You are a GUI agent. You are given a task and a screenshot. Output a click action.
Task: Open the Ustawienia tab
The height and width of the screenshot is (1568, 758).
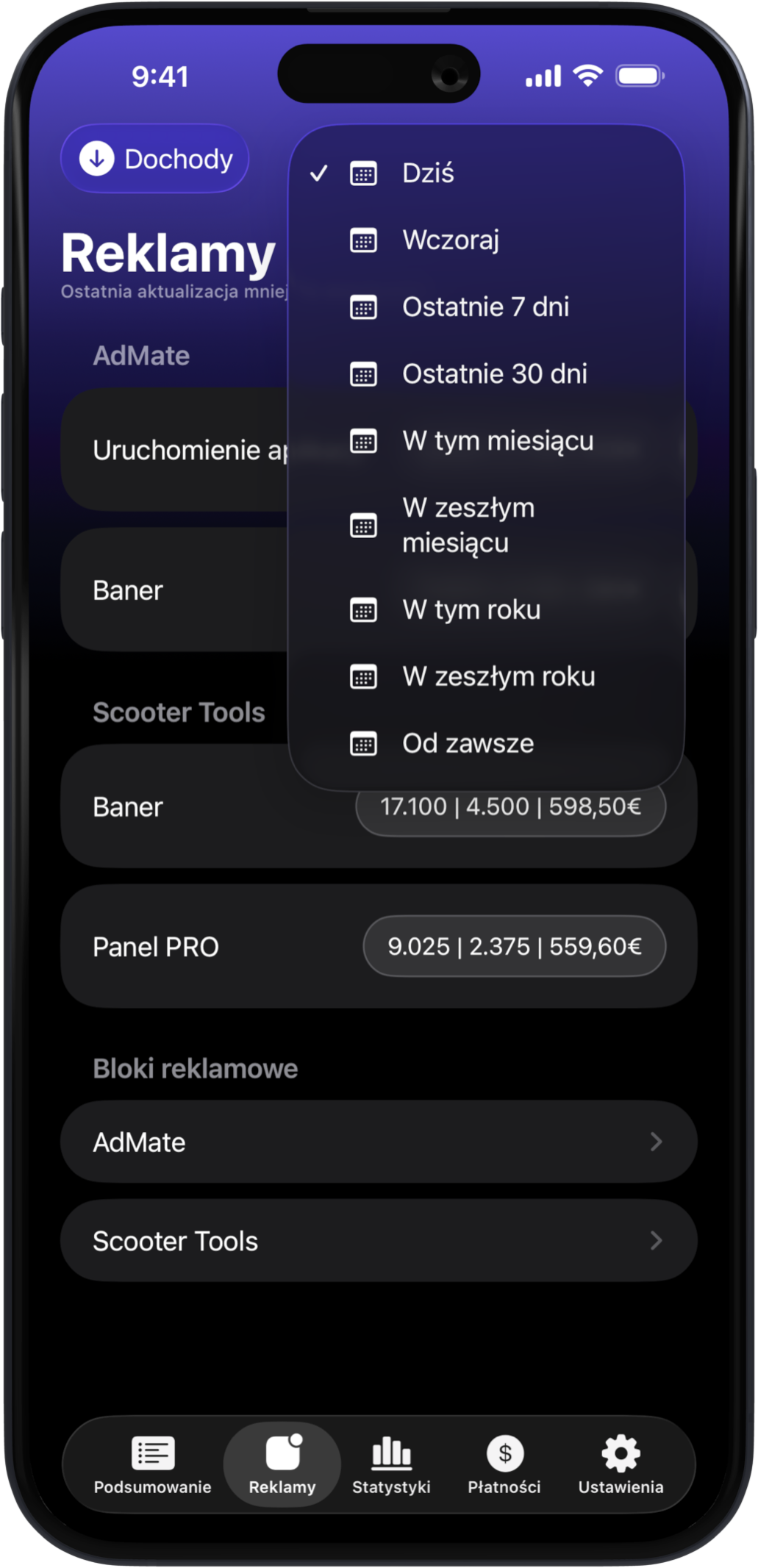(621, 1464)
